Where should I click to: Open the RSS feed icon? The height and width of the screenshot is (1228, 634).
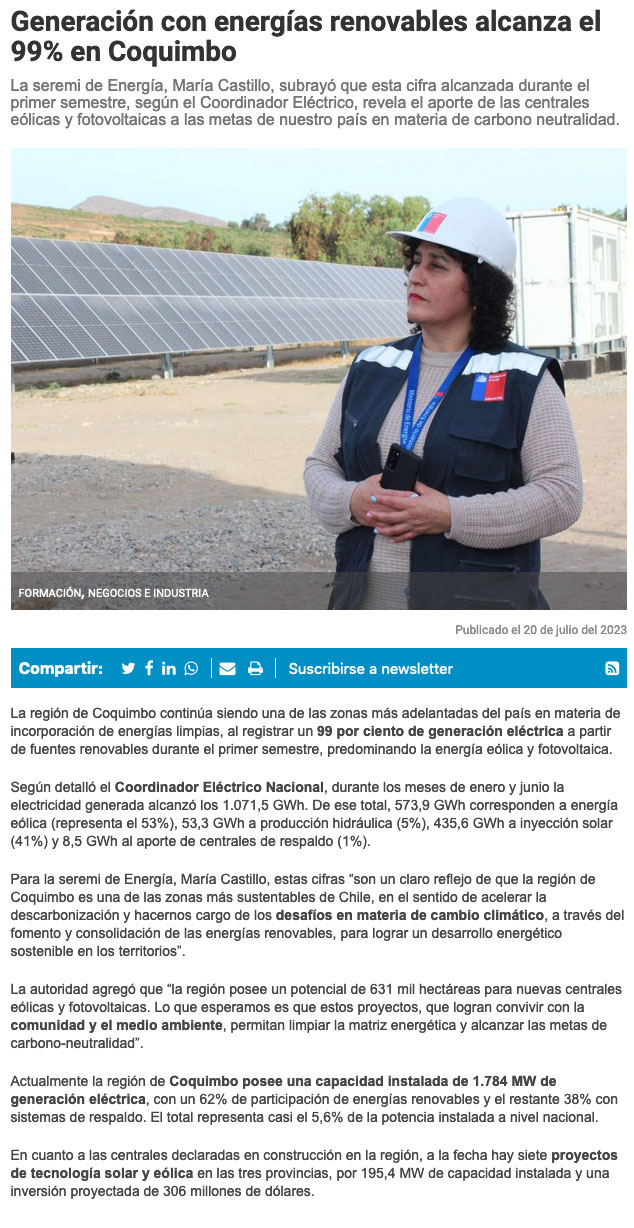click(612, 669)
